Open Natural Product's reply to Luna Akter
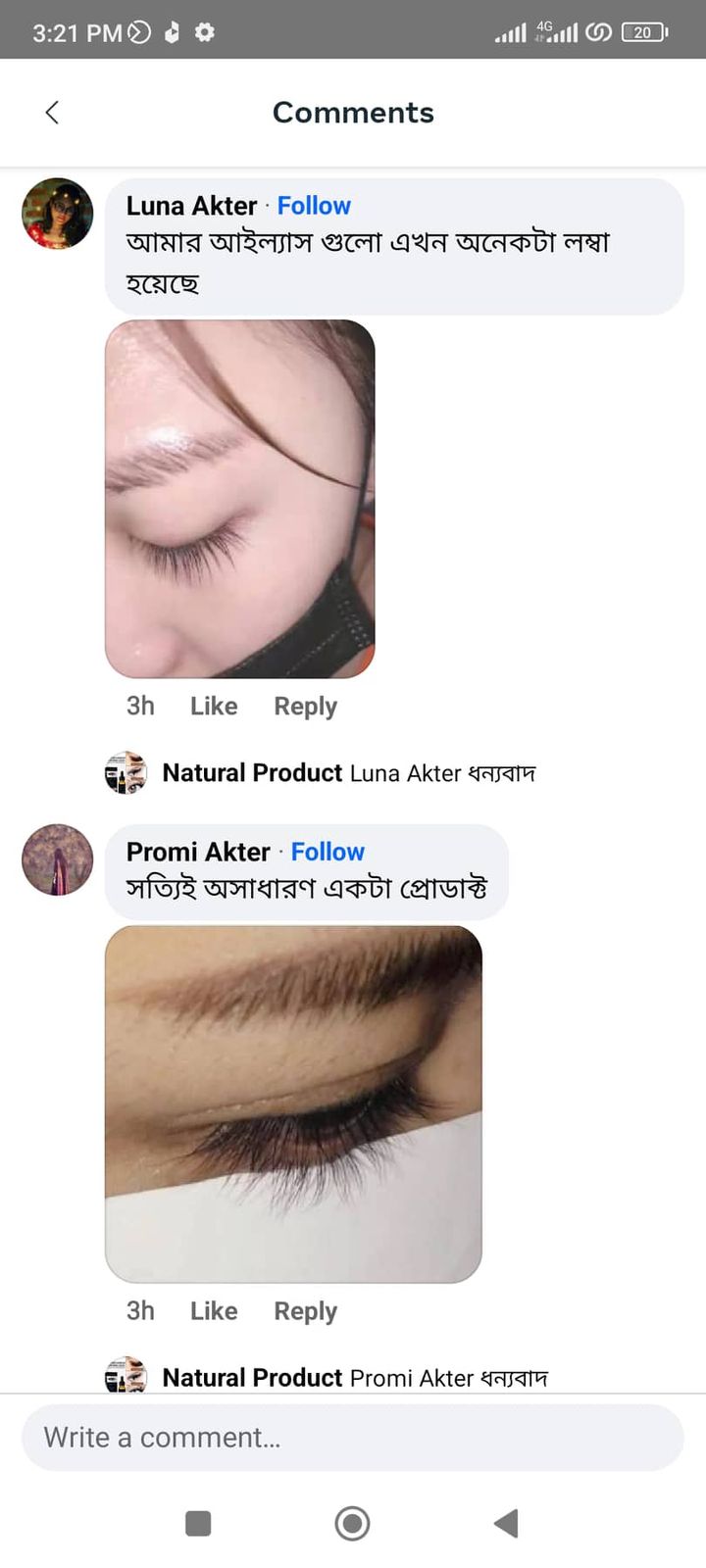Screen dimensions: 706x1568 pos(348,773)
